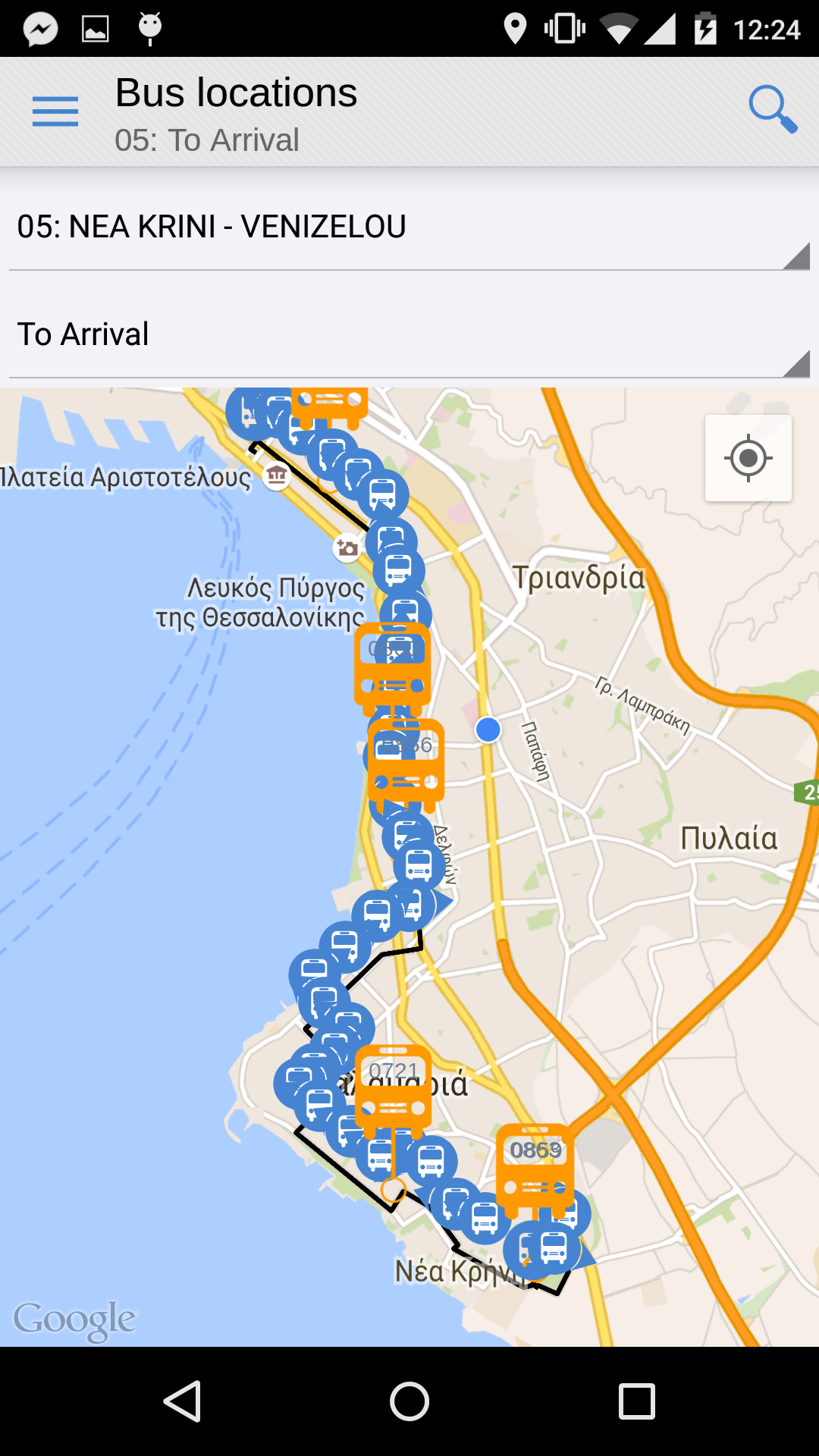Open the navigation drawer with the hamburger menu
The height and width of the screenshot is (1456, 819).
(55, 111)
